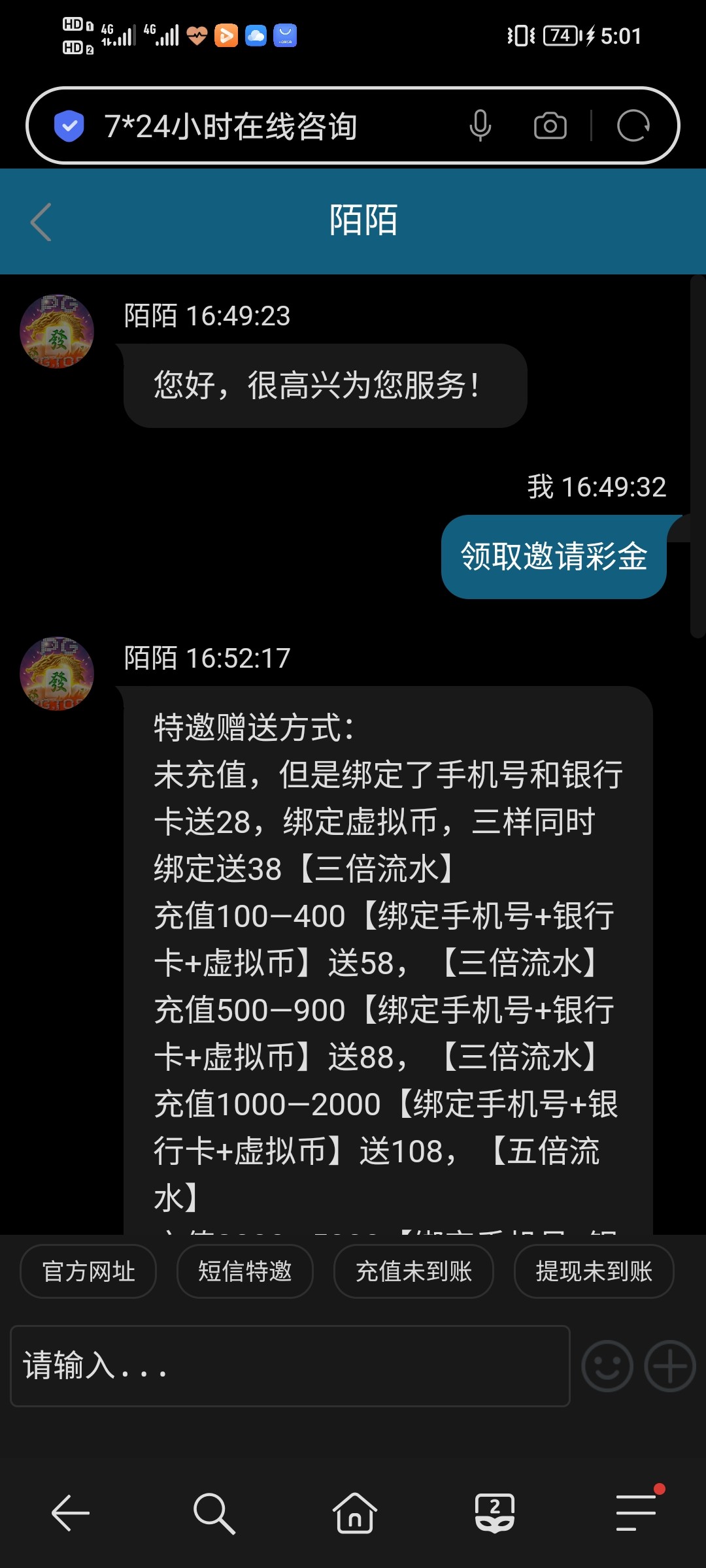Viewport: 706px width, 1568px height.
Task: Open the plus attachment menu
Action: (669, 1365)
